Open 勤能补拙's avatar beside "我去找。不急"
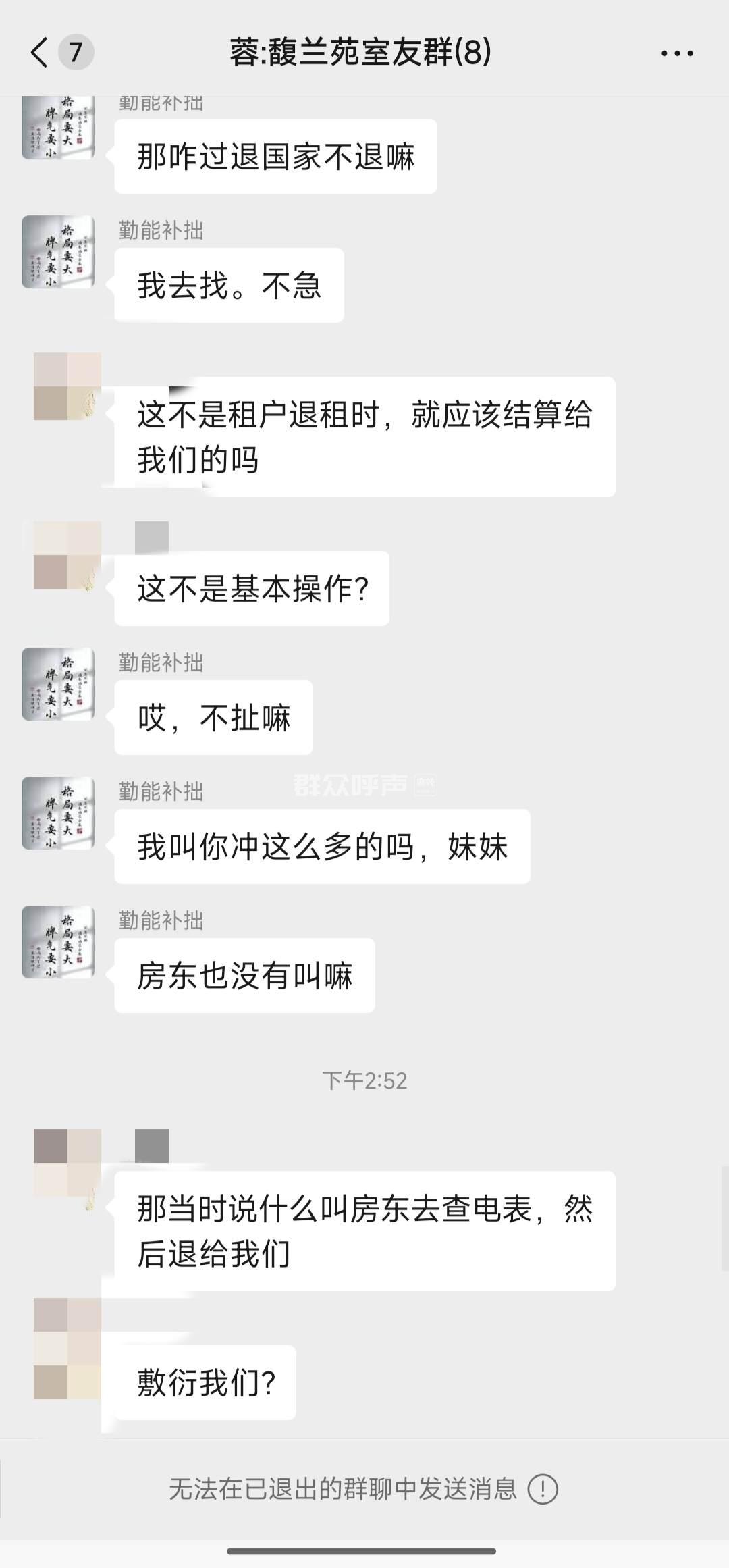Viewport: 729px width, 1568px height. [58, 252]
